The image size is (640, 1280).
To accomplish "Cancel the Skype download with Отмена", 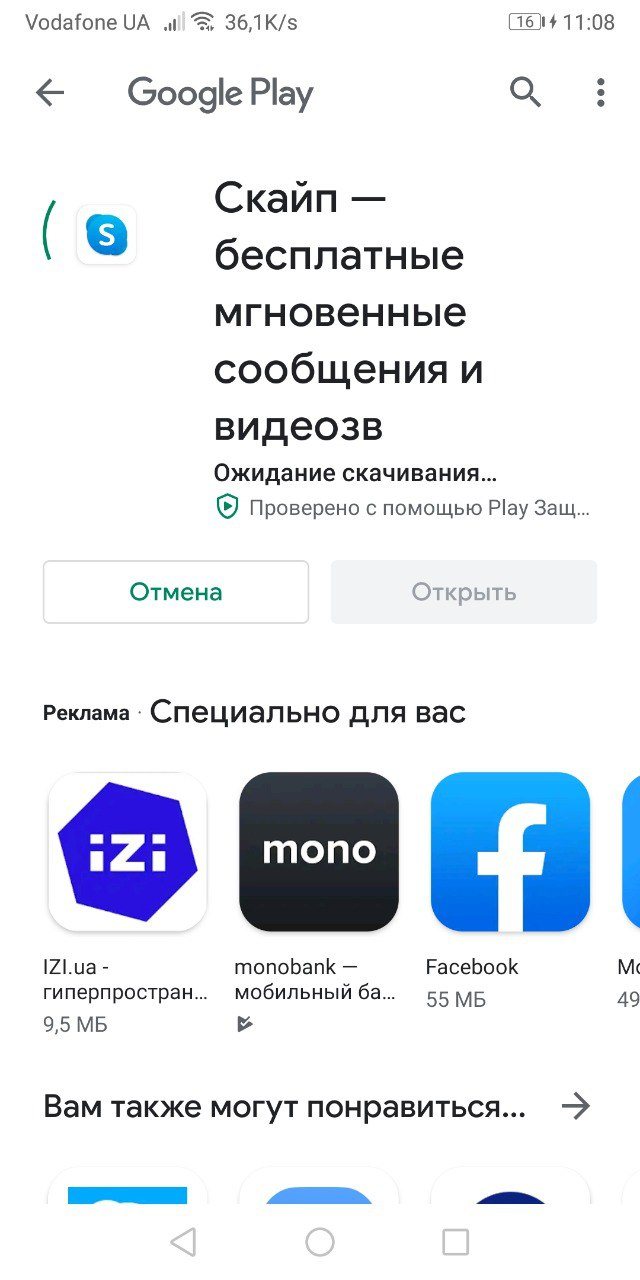I will [176, 592].
